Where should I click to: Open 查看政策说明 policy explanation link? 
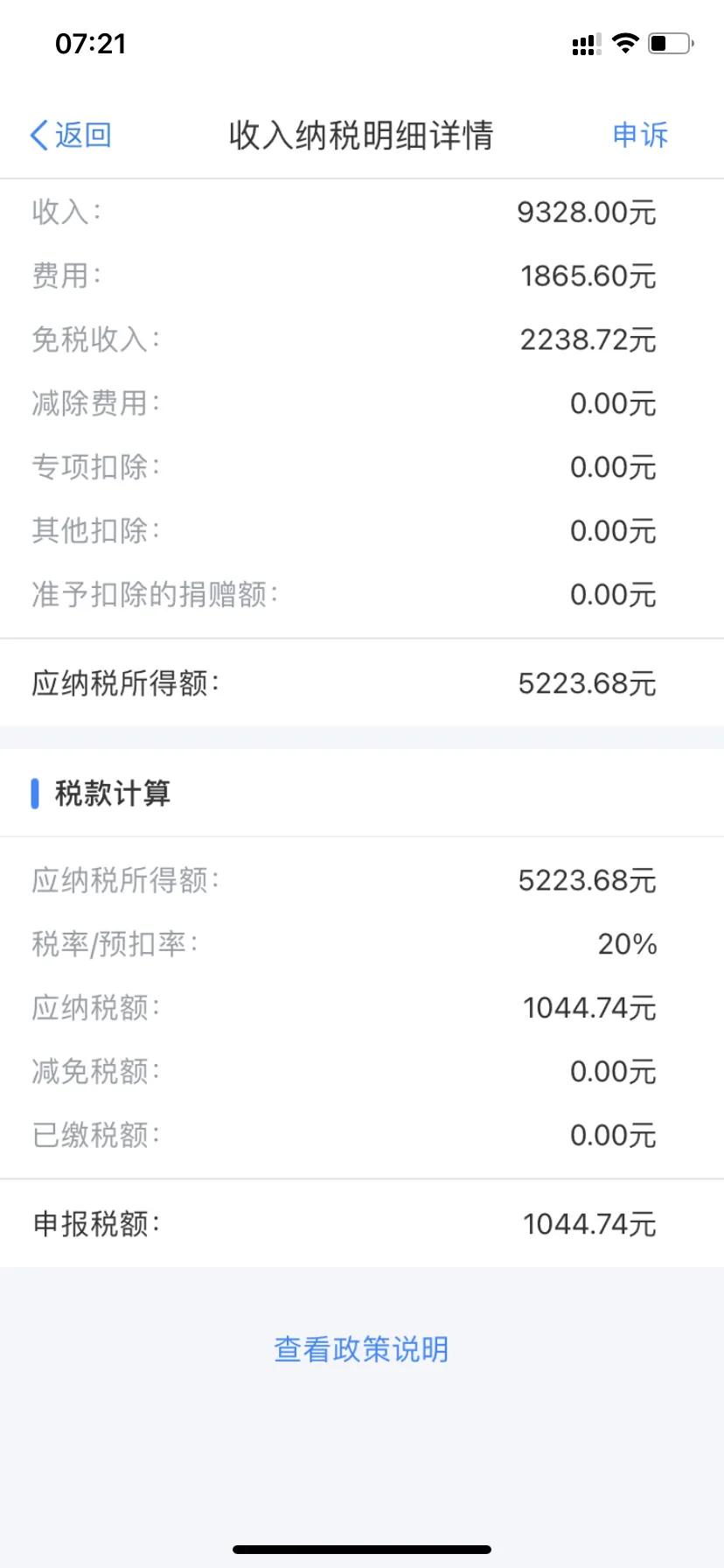(x=362, y=1349)
